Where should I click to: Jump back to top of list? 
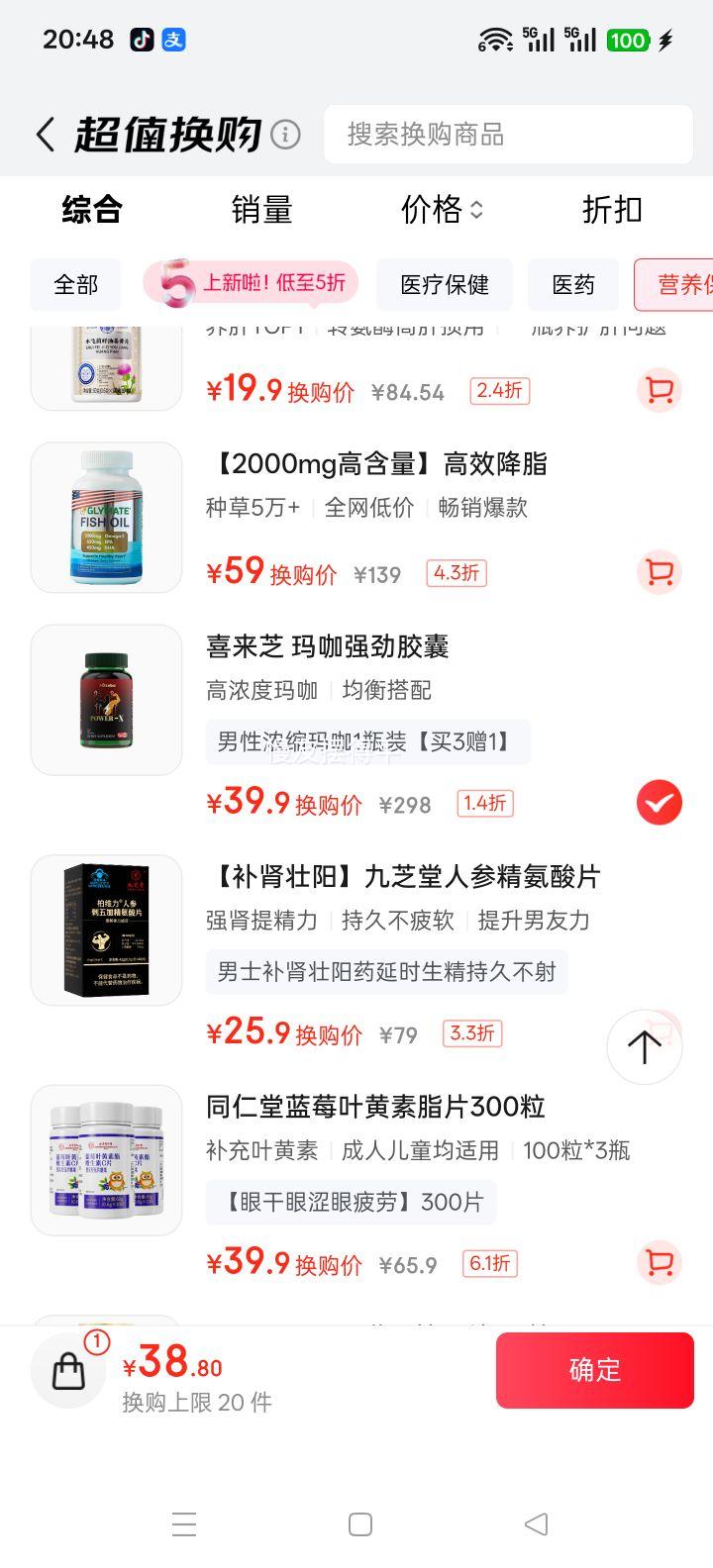coord(644,1046)
